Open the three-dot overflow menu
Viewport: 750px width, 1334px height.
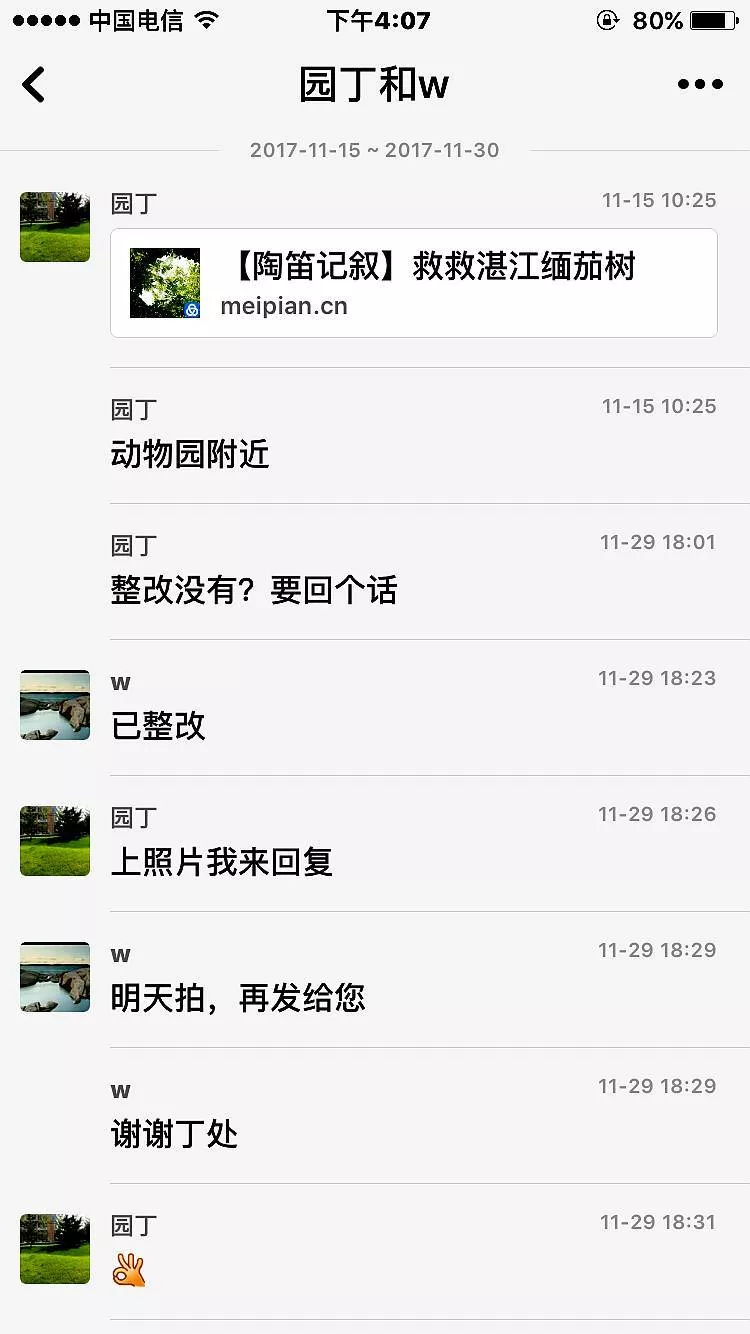point(699,84)
